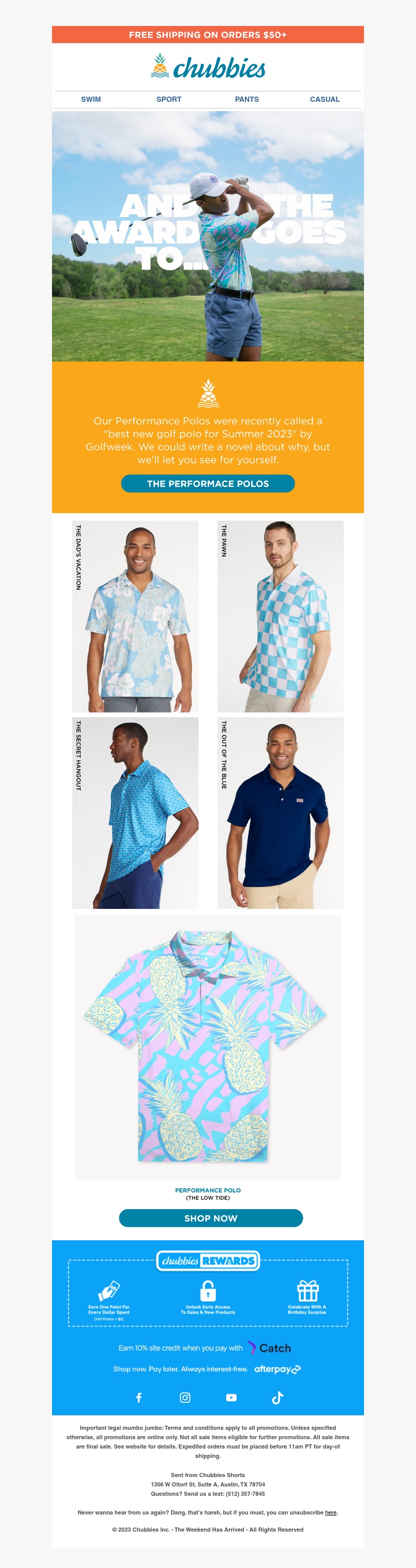The width and height of the screenshot is (416, 1568).
Task: Open the Chubbies YouTube channel
Action: pyautogui.click(x=231, y=1398)
